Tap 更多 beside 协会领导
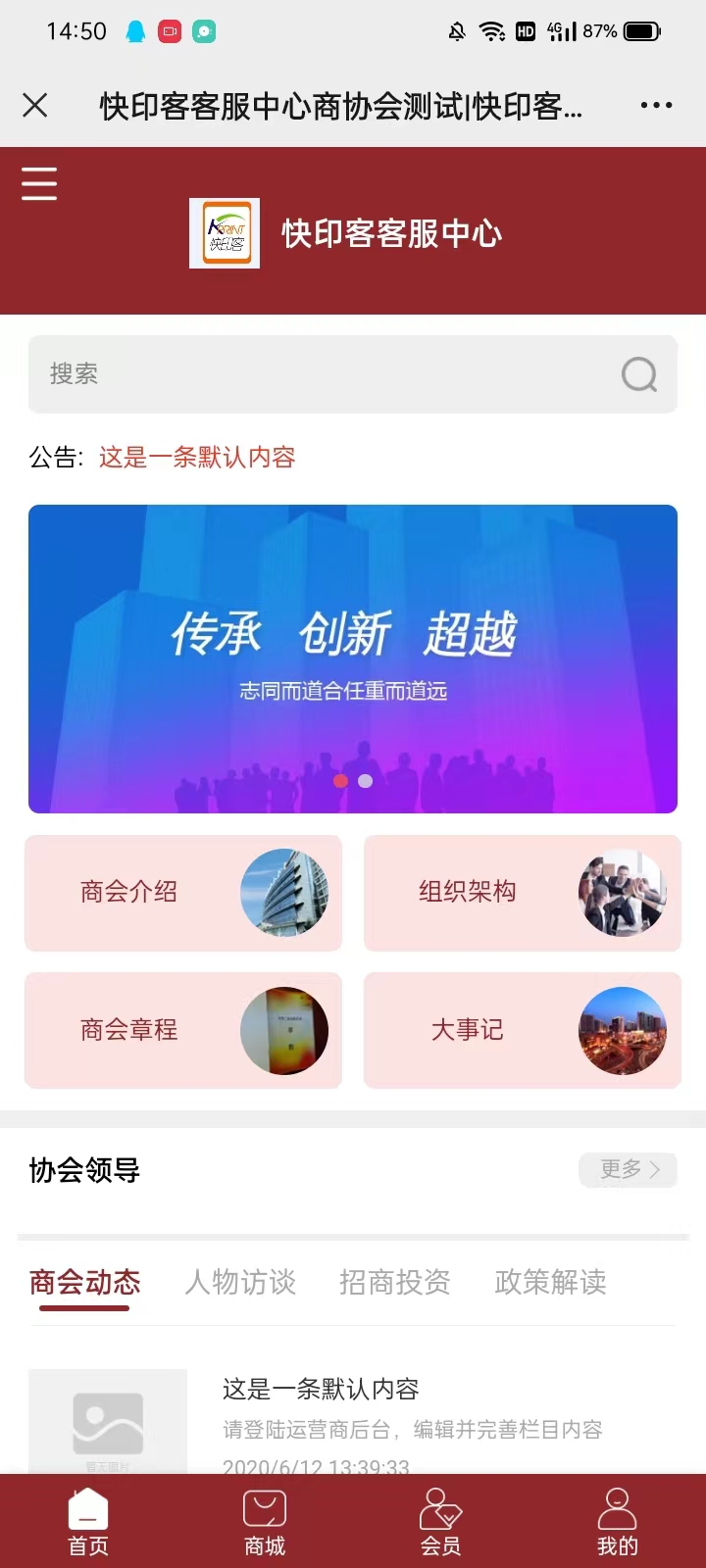 coord(629,1169)
